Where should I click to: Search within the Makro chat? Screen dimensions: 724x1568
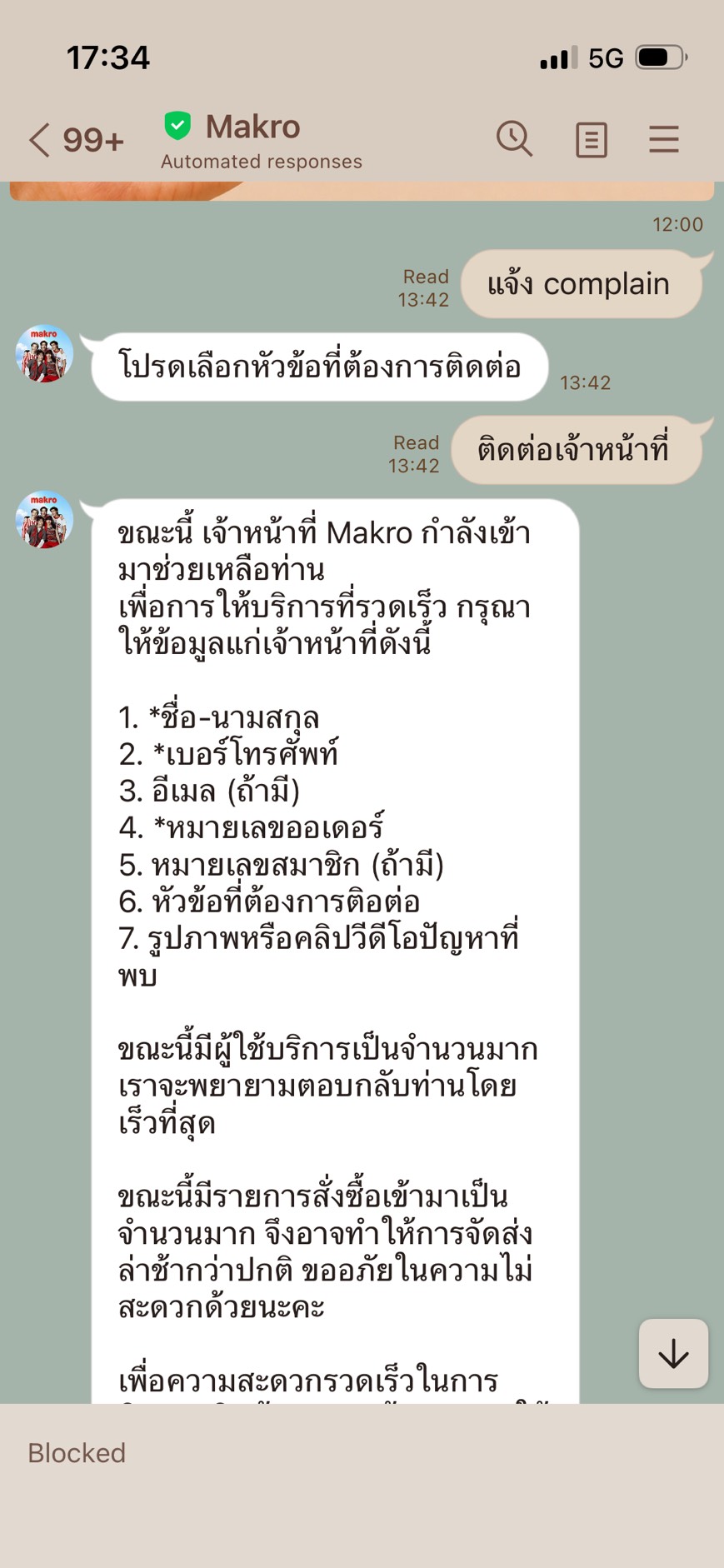tap(514, 138)
